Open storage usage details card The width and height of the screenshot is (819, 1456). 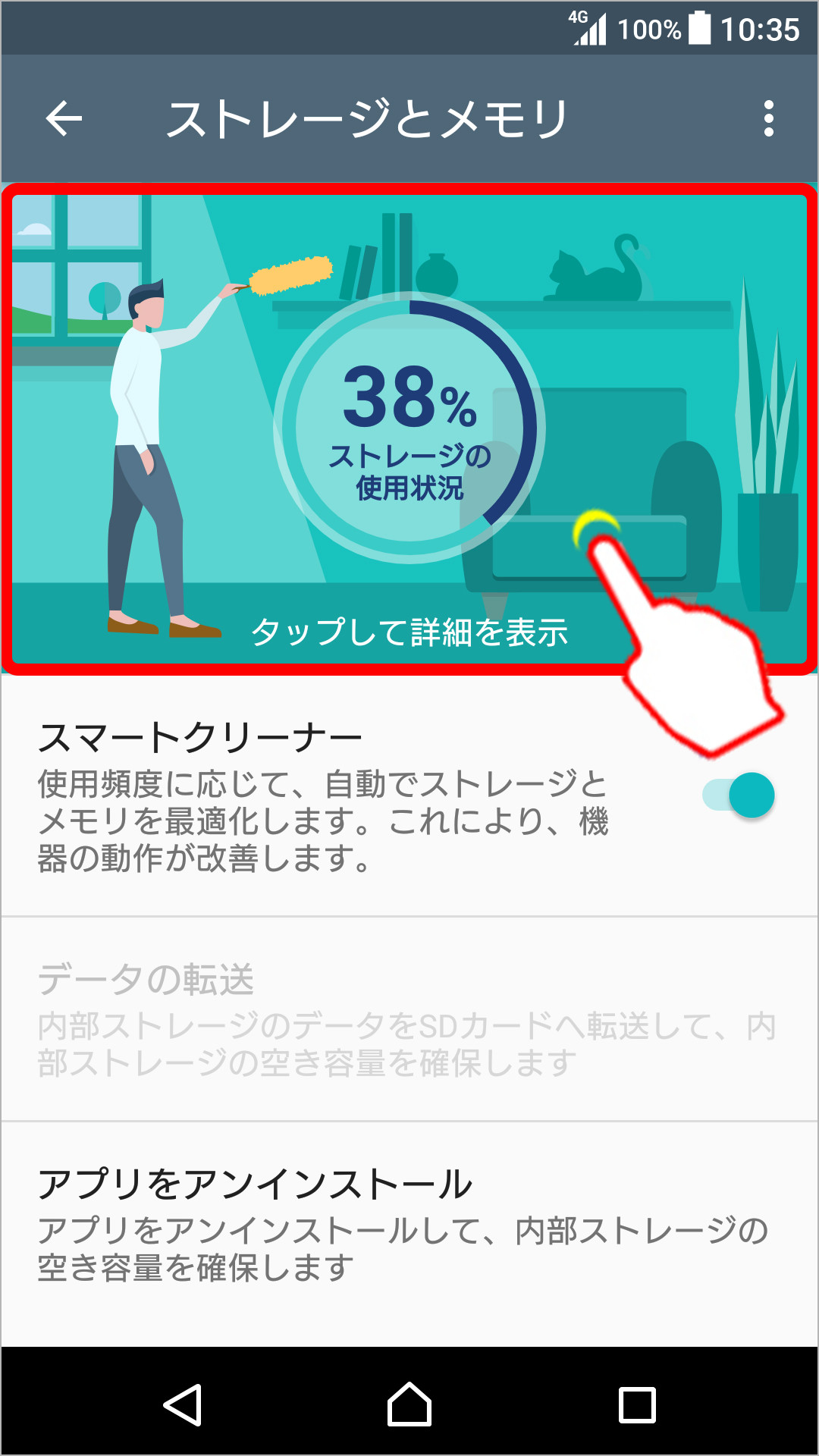tap(409, 428)
